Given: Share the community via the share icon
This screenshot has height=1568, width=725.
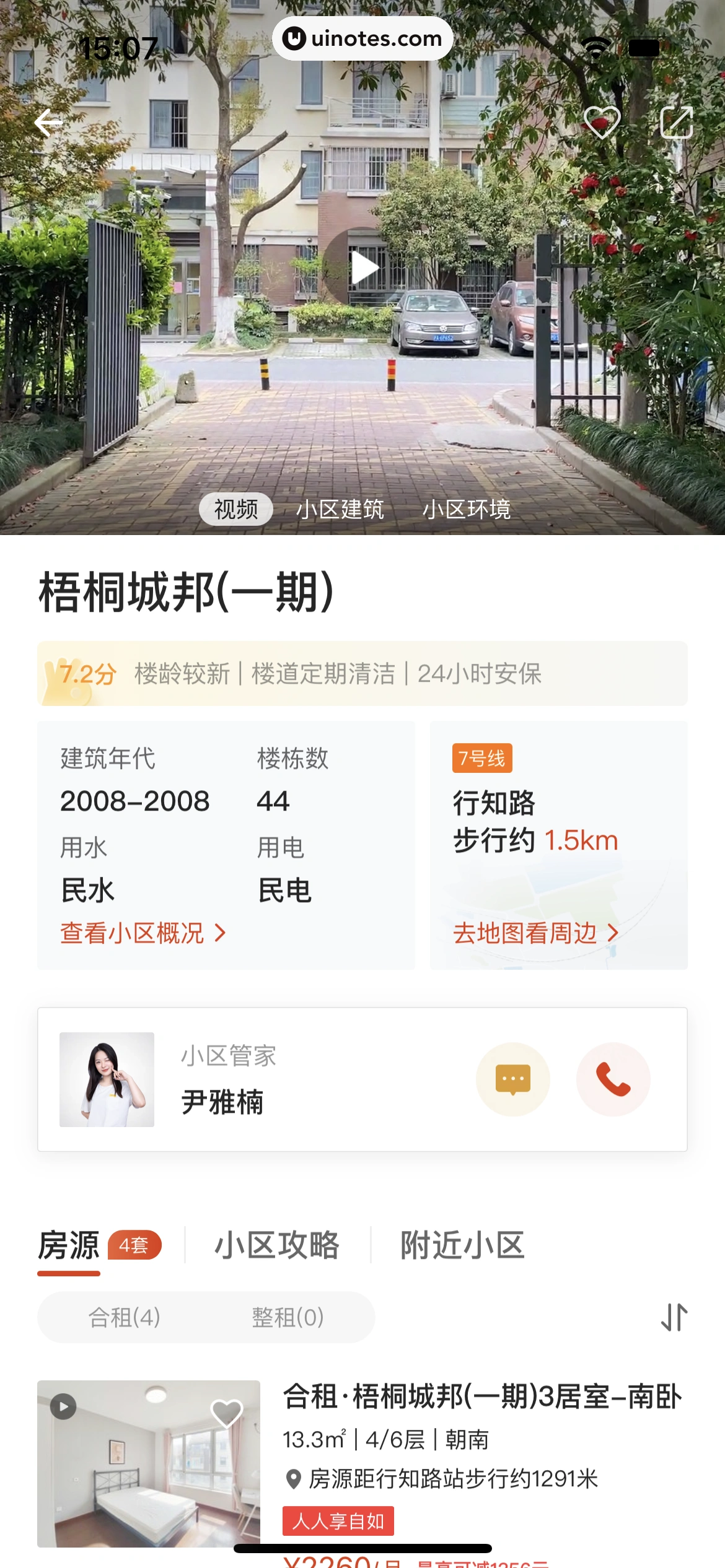Looking at the screenshot, I should tap(677, 123).
